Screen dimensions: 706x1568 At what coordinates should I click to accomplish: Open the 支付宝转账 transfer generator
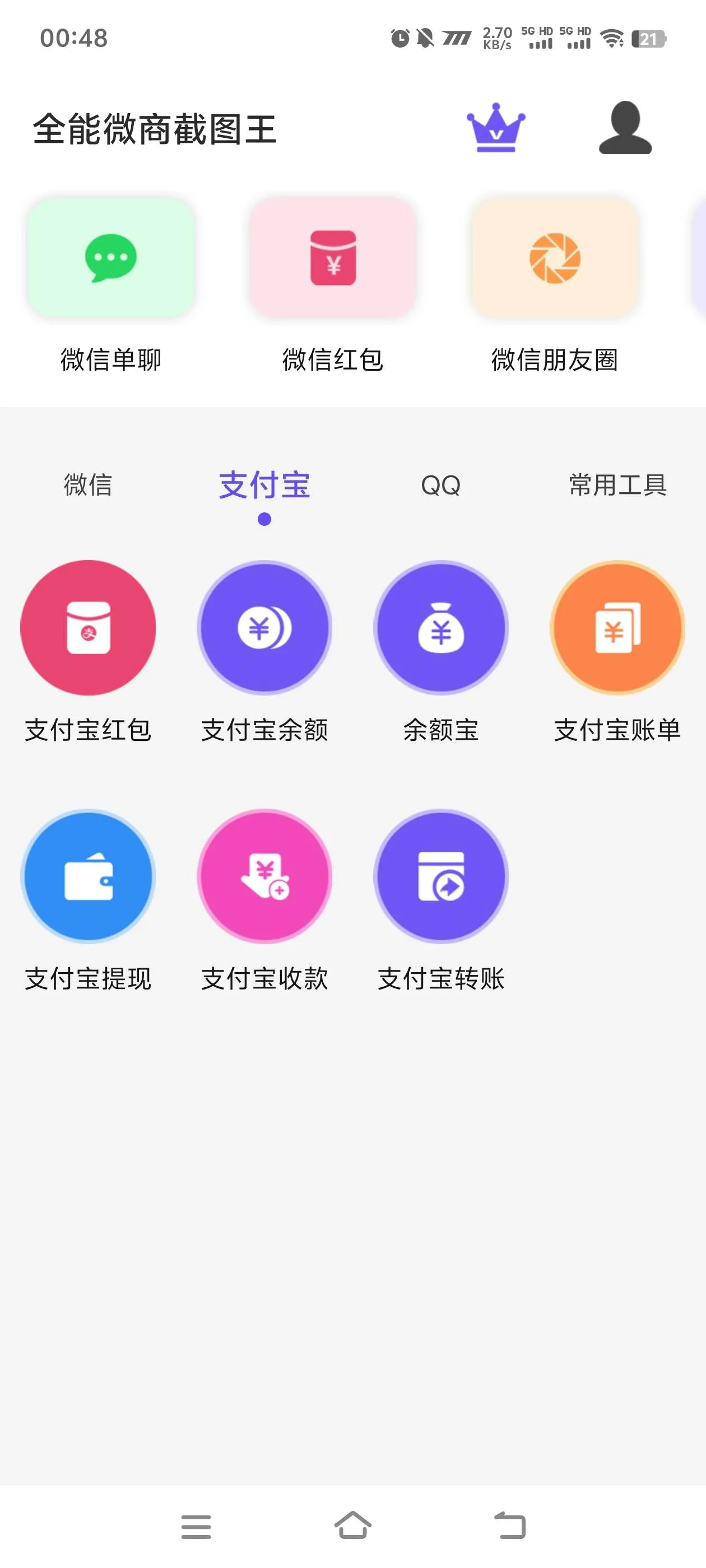pyautogui.click(x=440, y=875)
